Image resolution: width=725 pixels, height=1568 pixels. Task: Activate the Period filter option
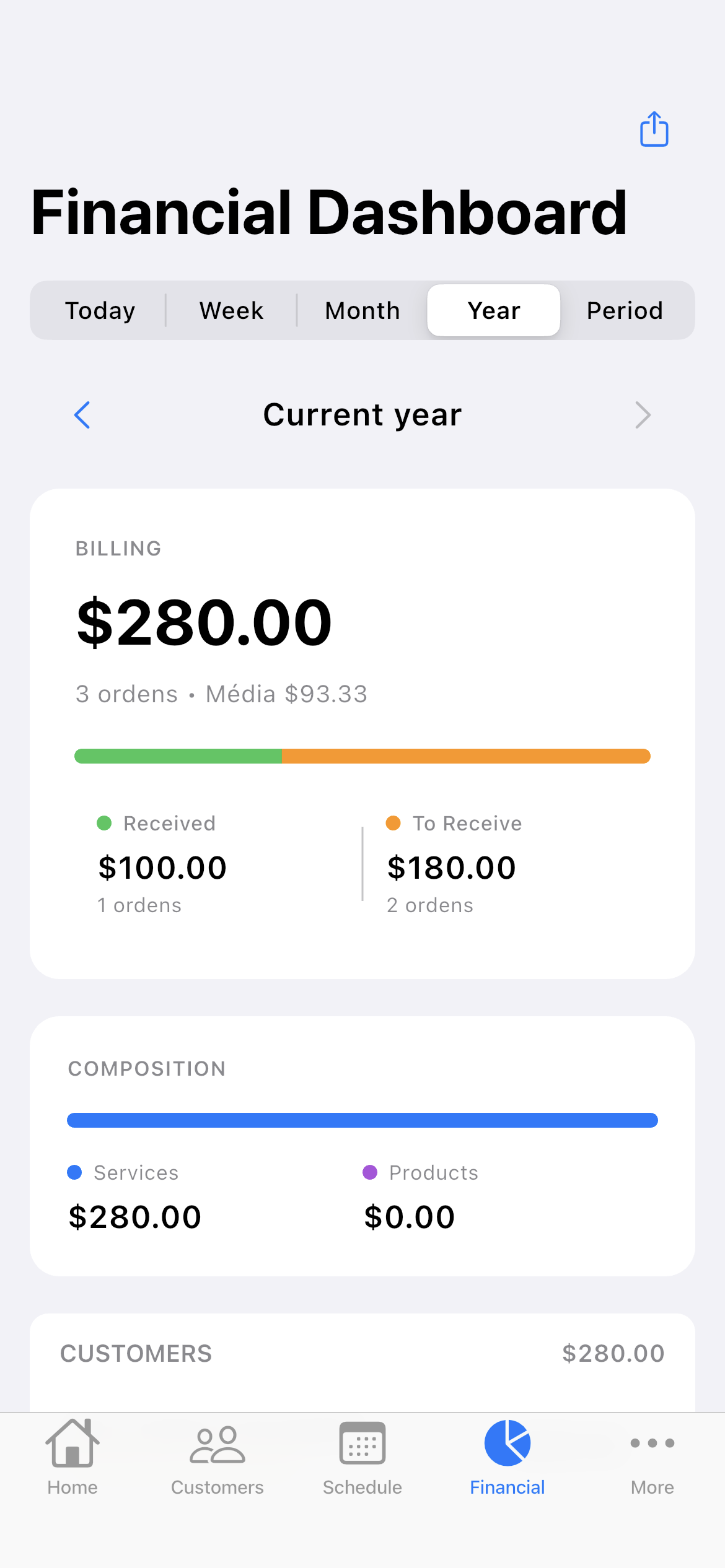tap(624, 310)
